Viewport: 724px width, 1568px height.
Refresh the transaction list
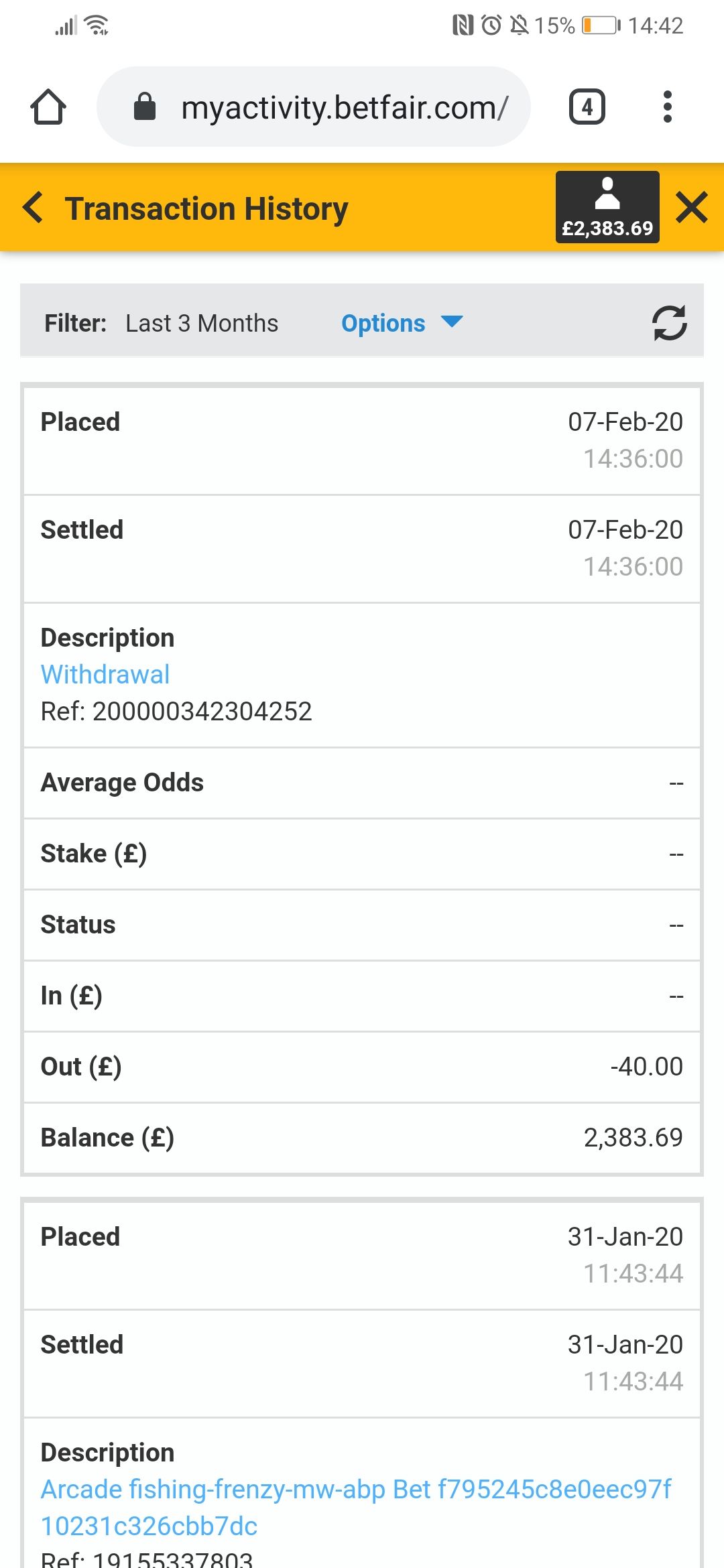click(x=674, y=322)
